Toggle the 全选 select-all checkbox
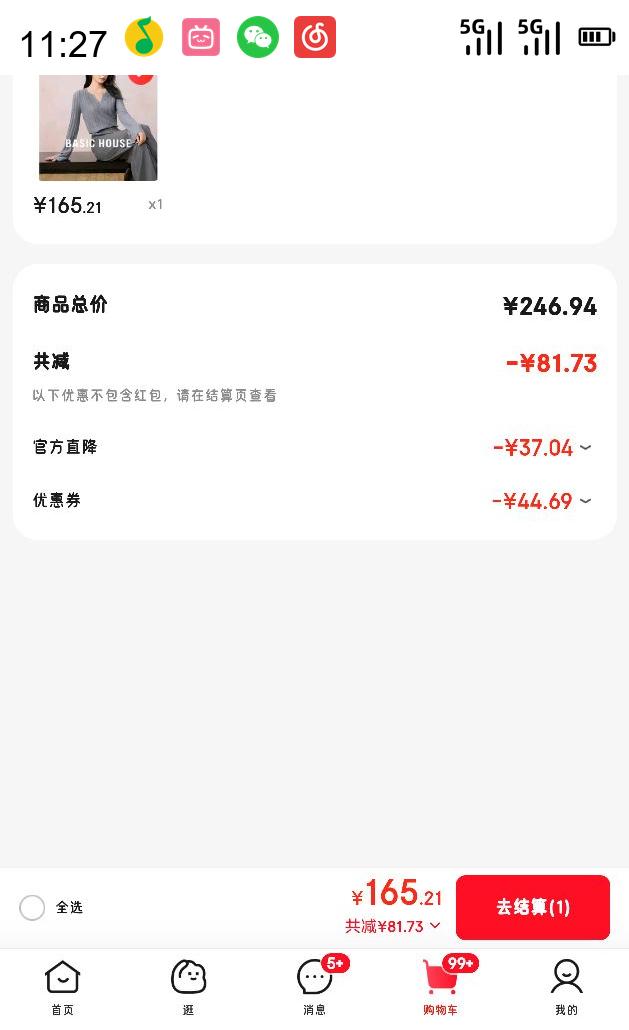The width and height of the screenshot is (629, 1030). (x=32, y=907)
